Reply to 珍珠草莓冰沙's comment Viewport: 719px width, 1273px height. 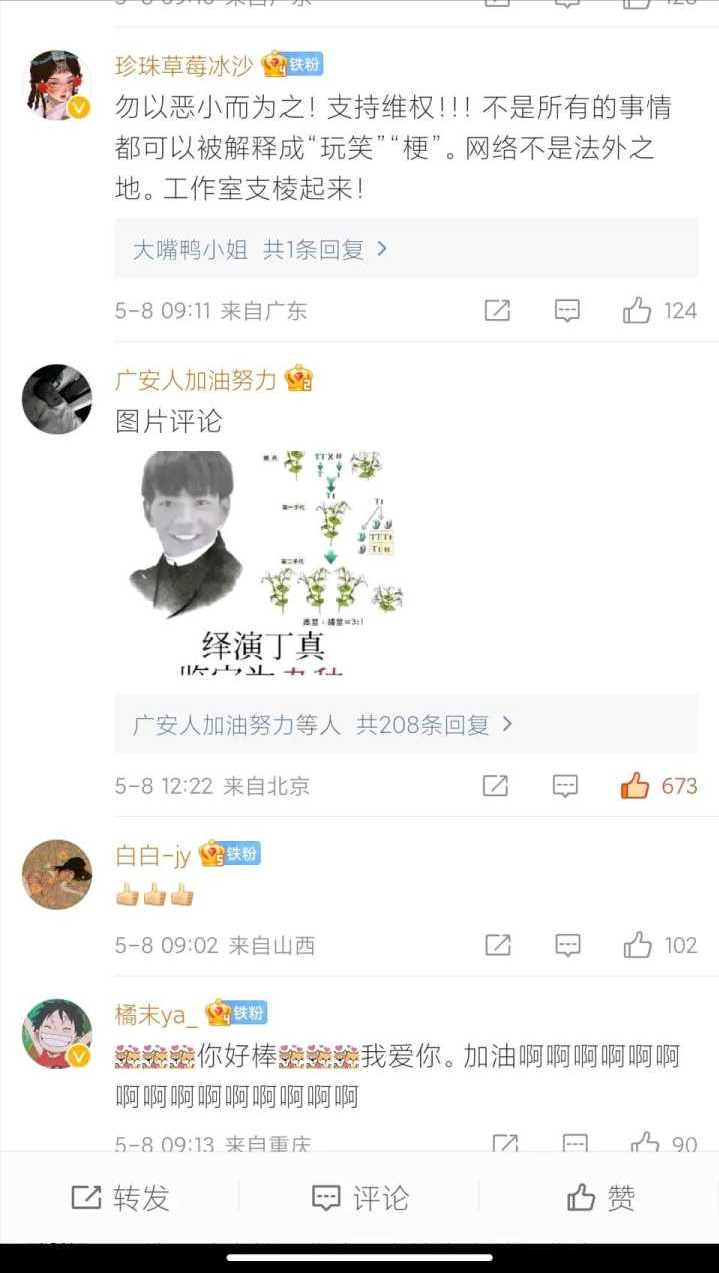click(567, 311)
